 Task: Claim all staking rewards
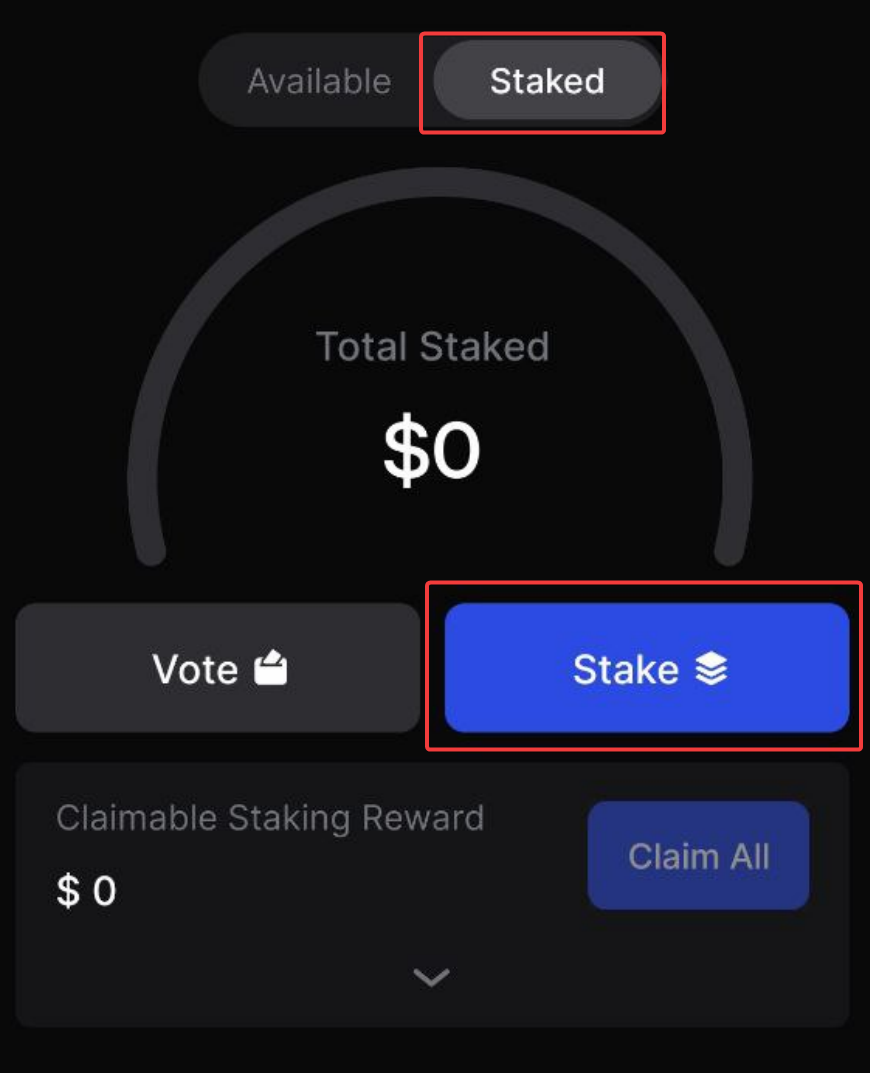pyautogui.click(x=698, y=856)
